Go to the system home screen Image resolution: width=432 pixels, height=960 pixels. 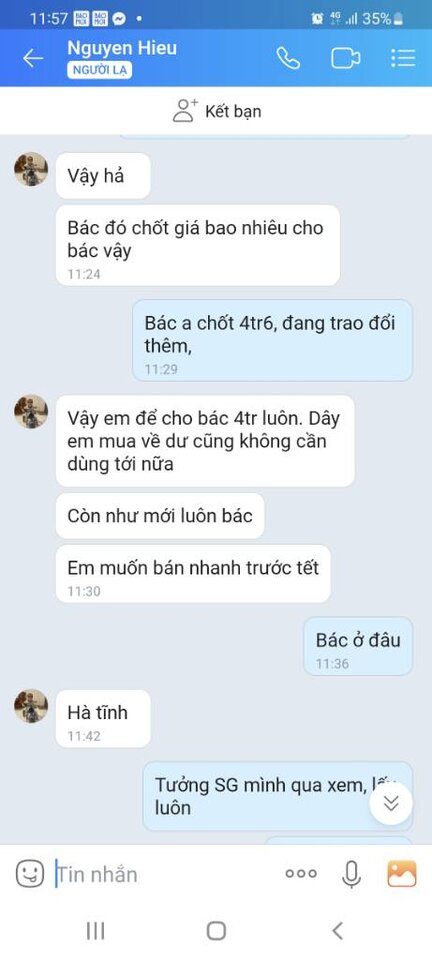coord(216,931)
